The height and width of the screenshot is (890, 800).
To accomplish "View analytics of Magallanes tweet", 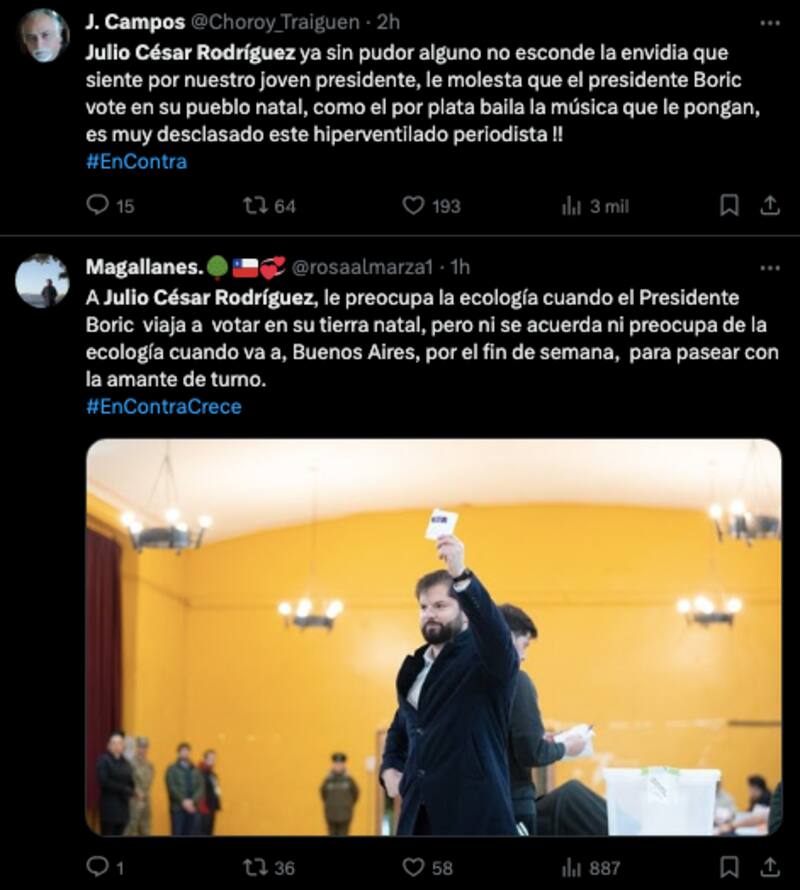I will pyautogui.click(x=572, y=866).
